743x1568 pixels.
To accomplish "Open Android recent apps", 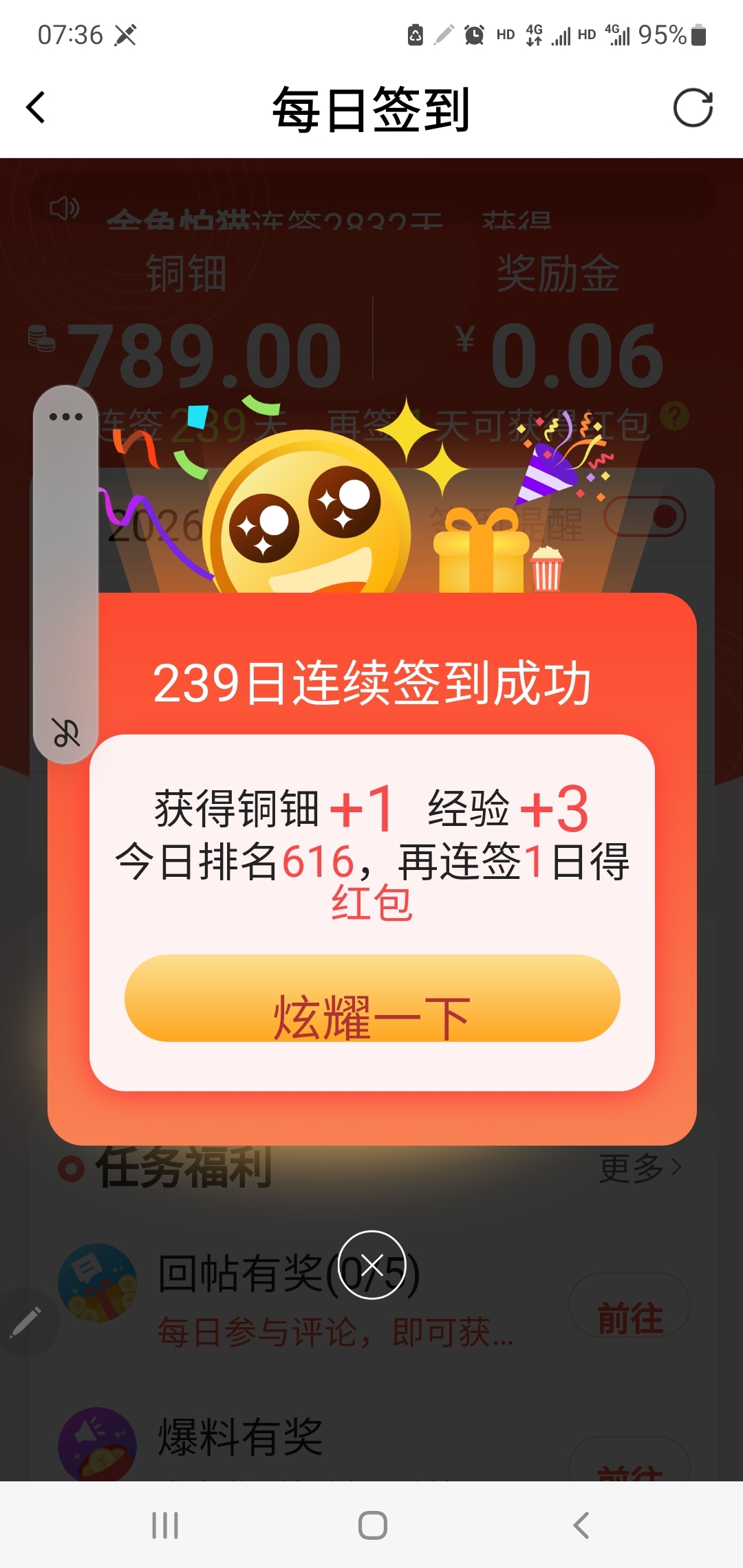I will point(165,1525).
